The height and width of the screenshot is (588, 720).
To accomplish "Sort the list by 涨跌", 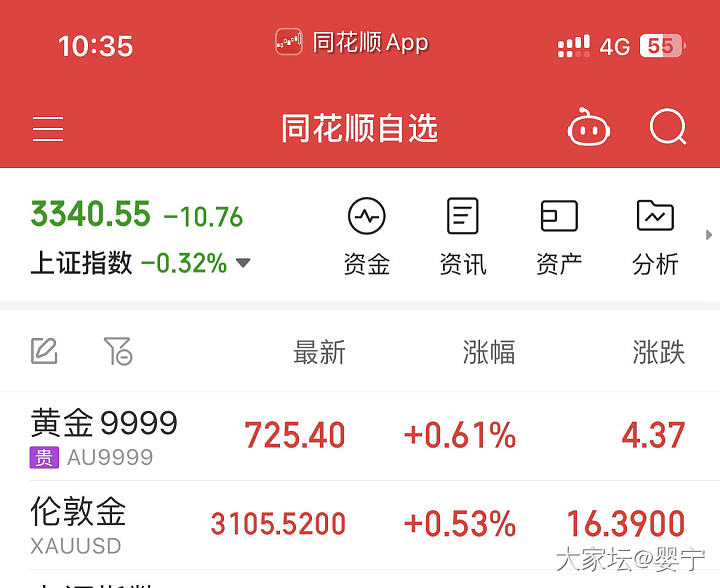I will point(658,352).
